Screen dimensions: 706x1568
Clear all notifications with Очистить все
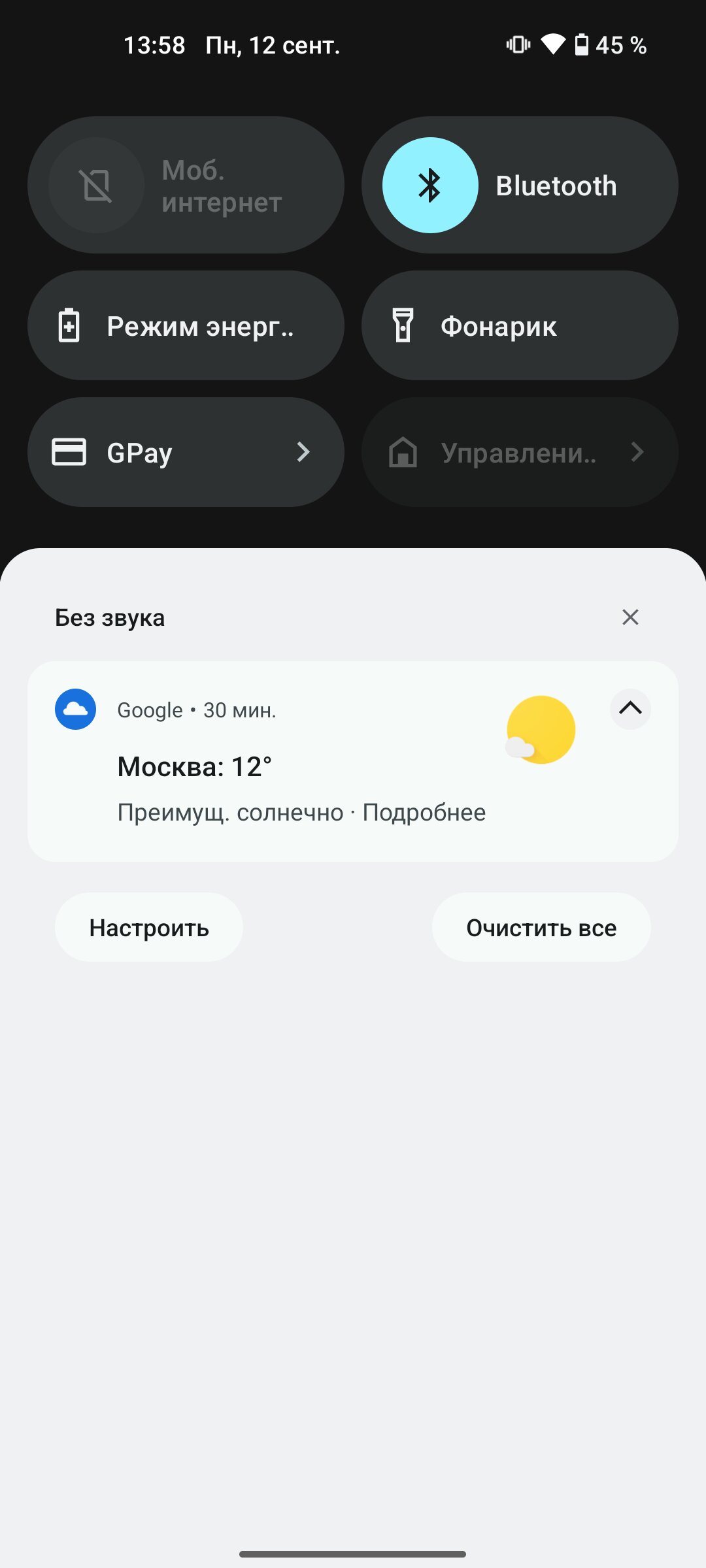[x=541, y=927]
